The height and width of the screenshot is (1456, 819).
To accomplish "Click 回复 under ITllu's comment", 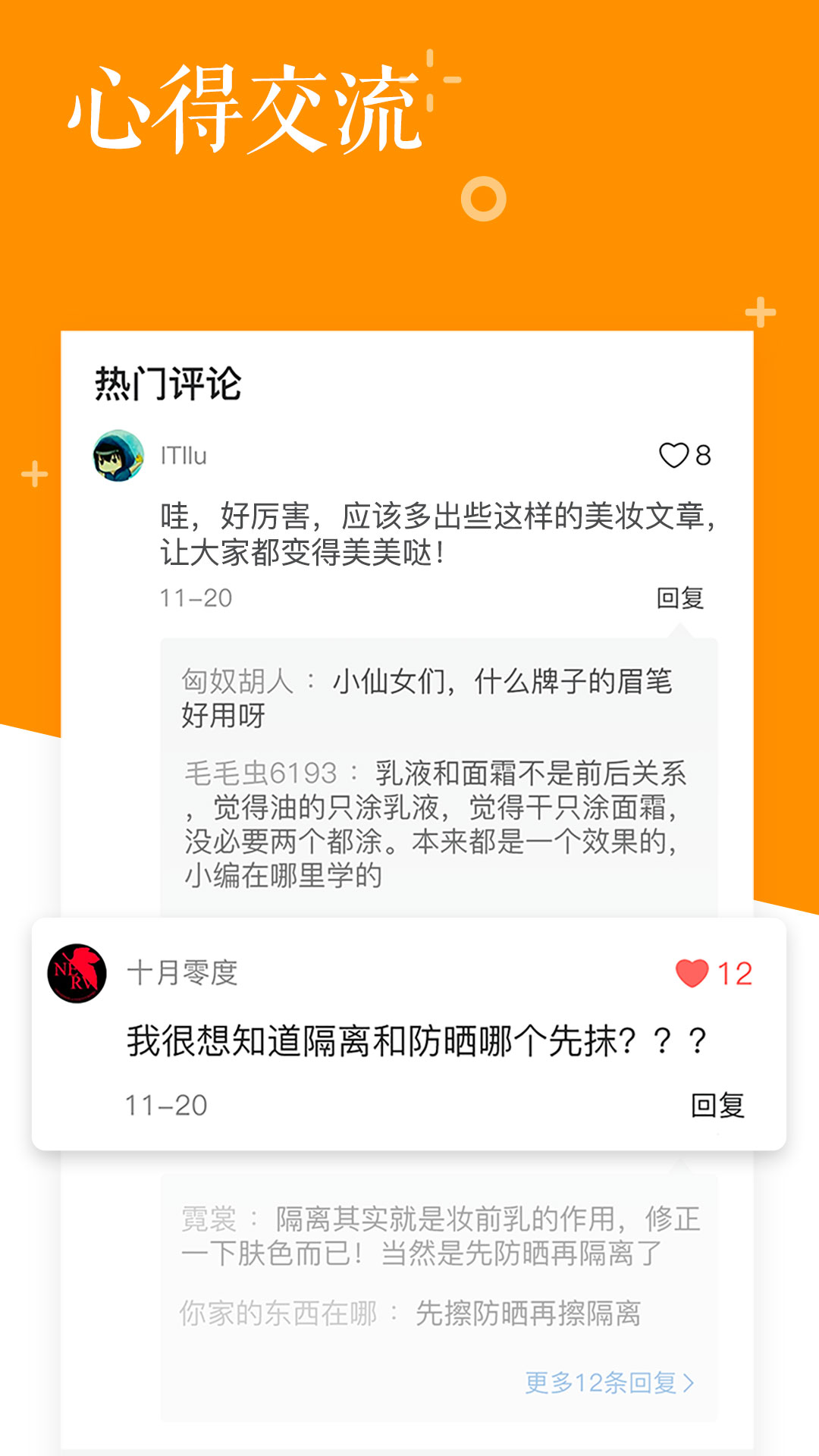I will (682, 598).
